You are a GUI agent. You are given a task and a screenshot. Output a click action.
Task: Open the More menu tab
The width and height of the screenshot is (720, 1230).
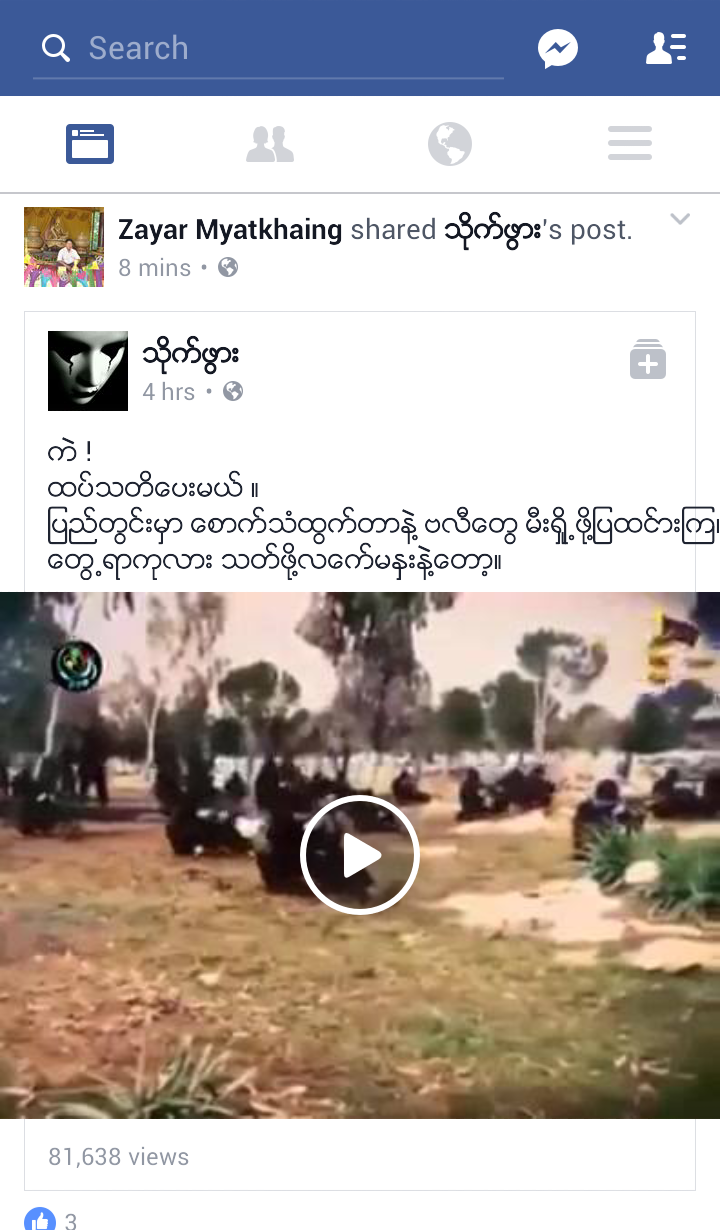[x=630, y=144]
